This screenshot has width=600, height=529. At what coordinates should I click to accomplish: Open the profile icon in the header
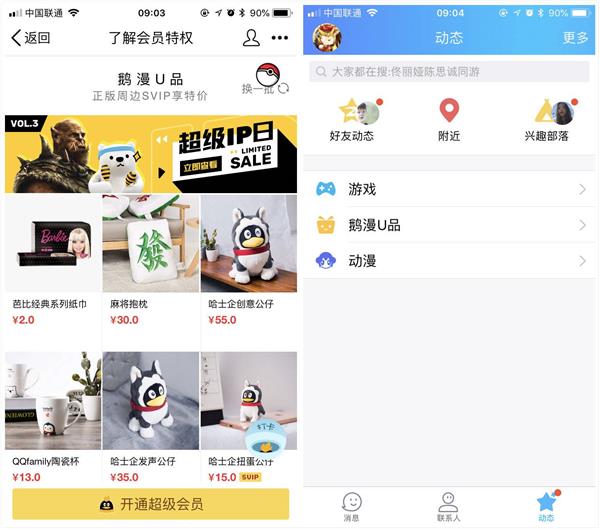tap(251, 38)
